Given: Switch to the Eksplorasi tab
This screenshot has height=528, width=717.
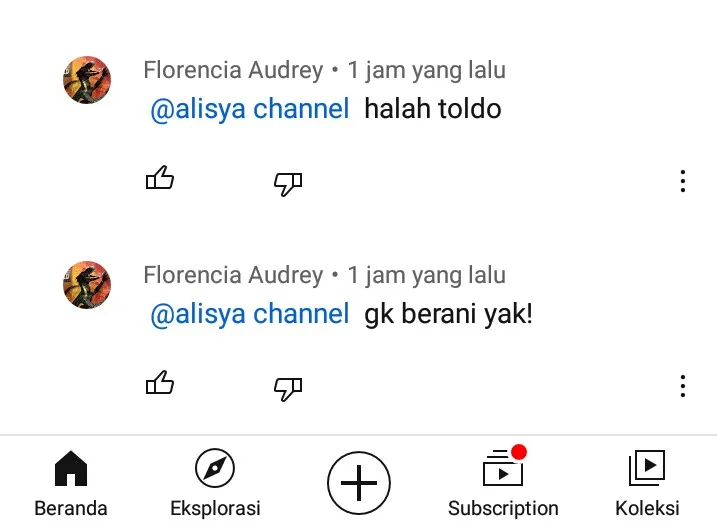Looking at the screenshot, I should pyautogui.click(x=215, y=483).
